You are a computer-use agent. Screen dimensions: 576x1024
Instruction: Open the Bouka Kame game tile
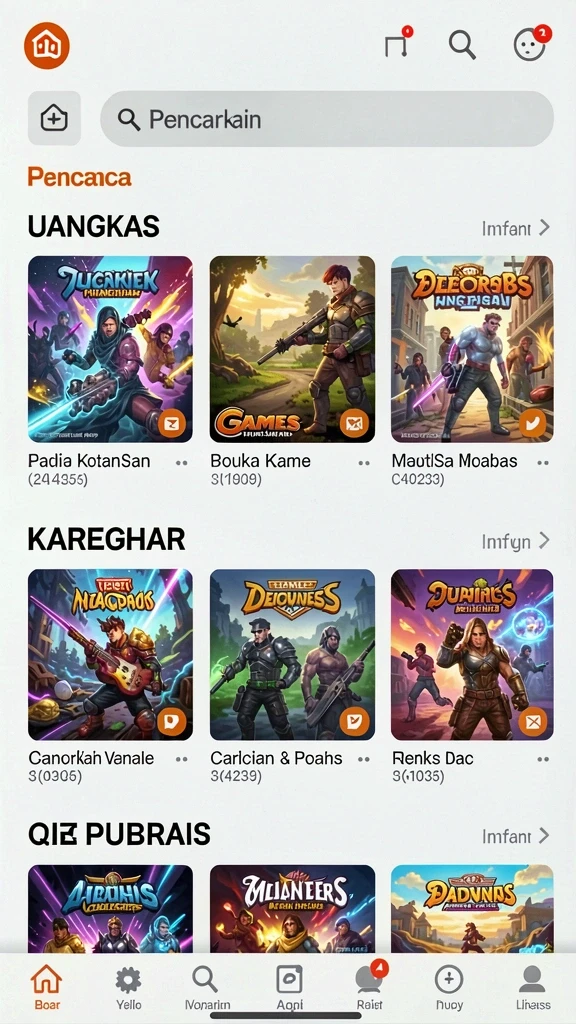292,349
